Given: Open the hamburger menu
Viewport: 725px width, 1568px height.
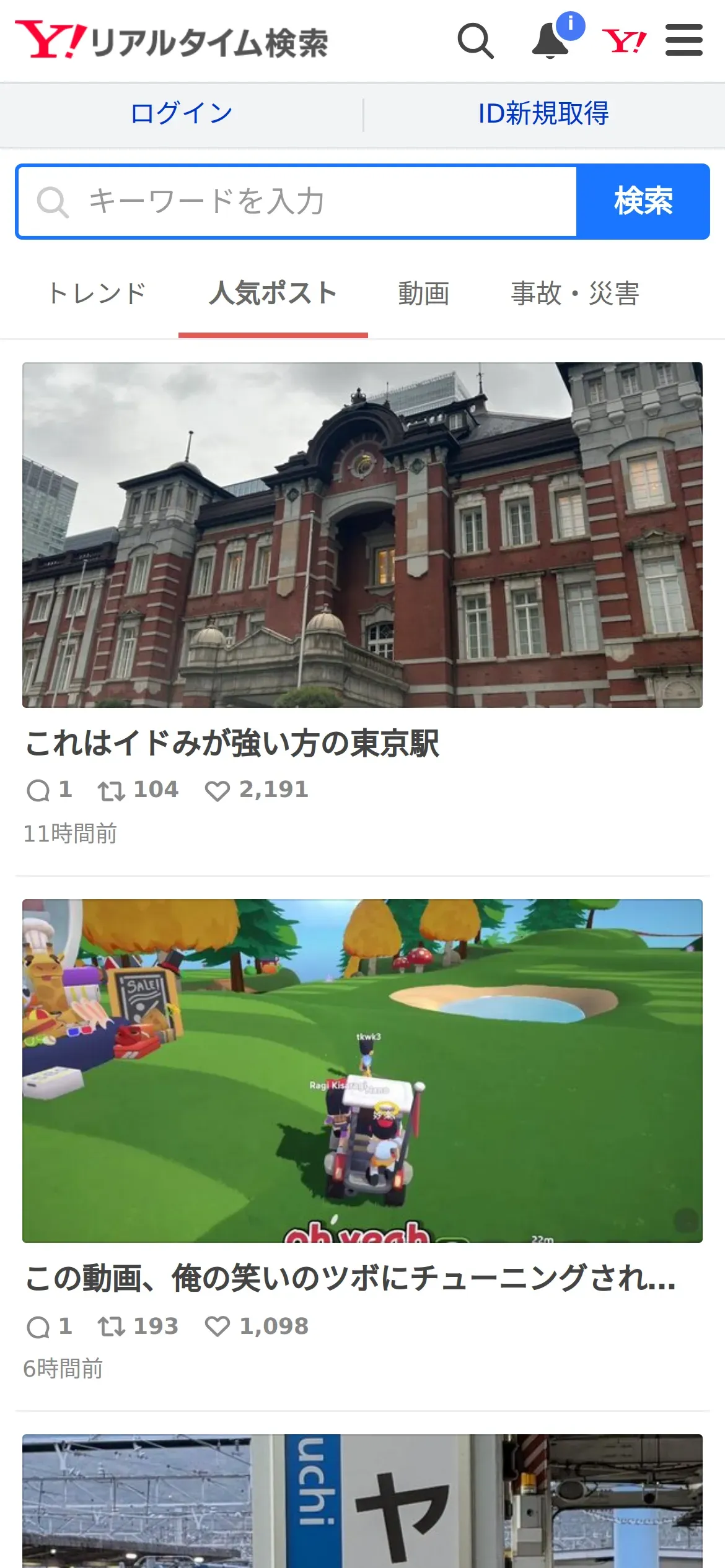Looking at the screenshot, I should pos(684,40).
